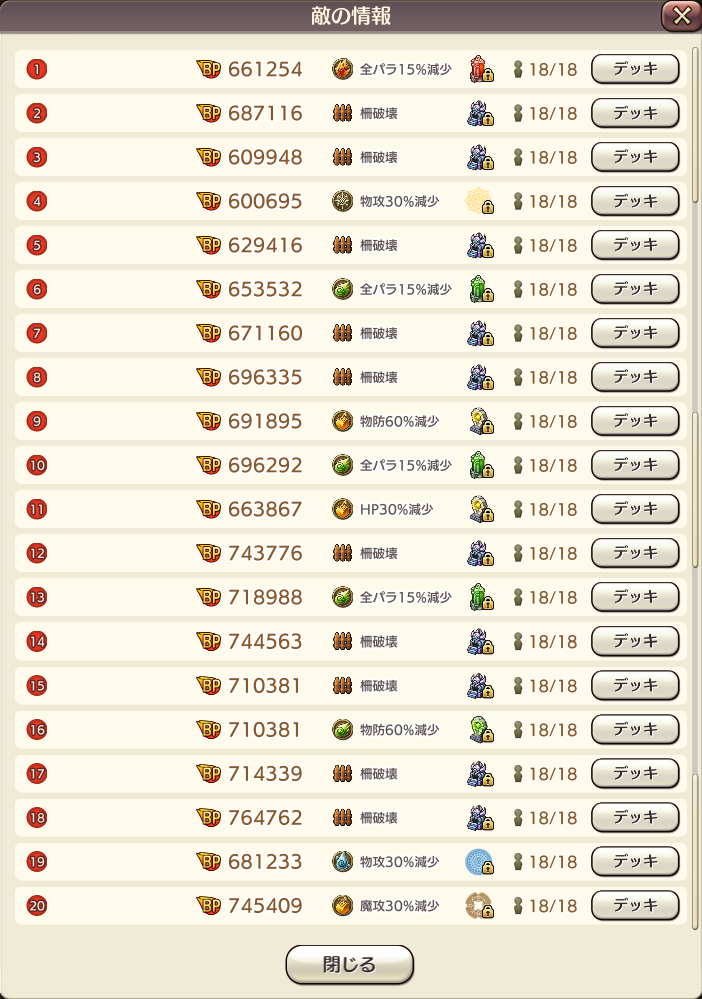This screenshot has width=702, height=999.
Task: View デッキ of enemy 18
Action: pyautogui.click(x=635, y=817)
